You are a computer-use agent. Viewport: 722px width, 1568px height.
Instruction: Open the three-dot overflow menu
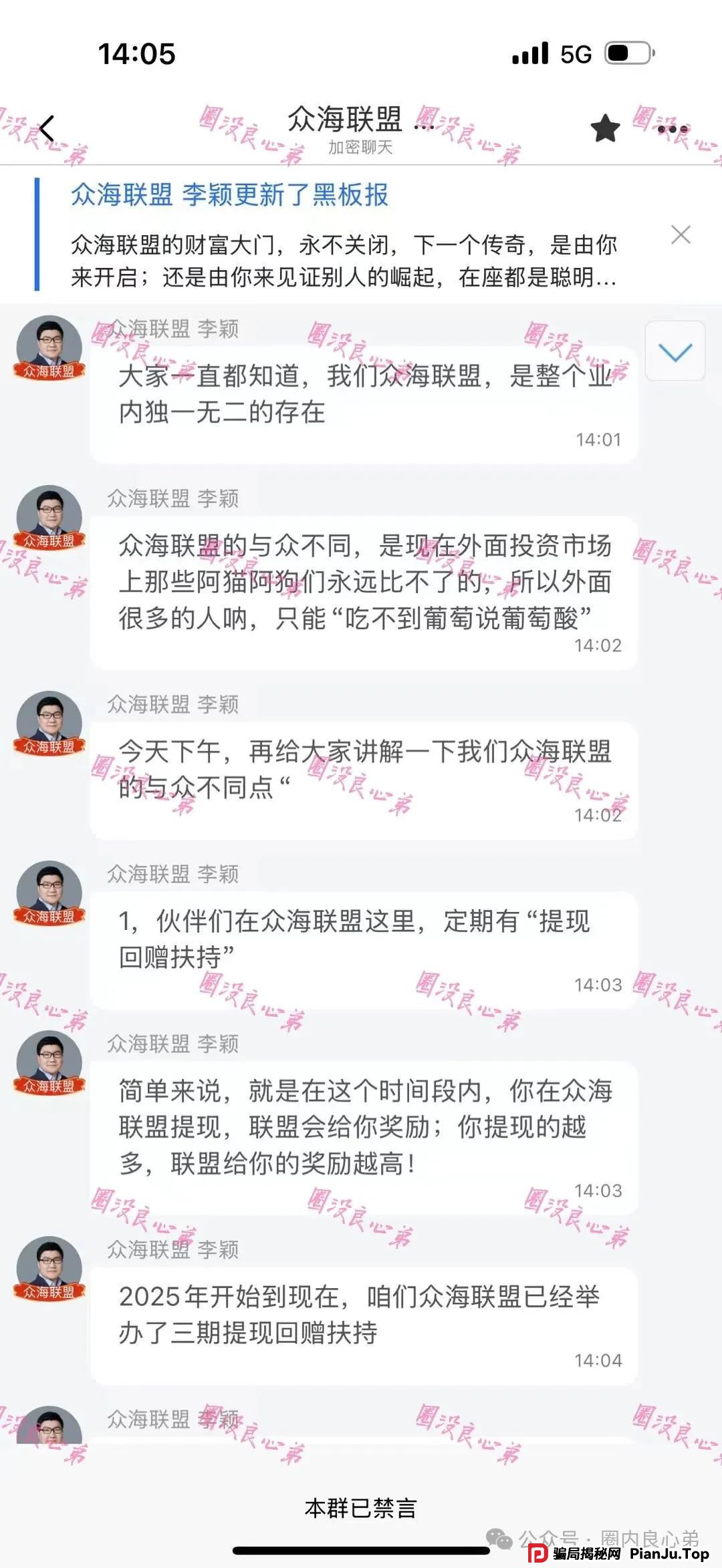[672, 130]
